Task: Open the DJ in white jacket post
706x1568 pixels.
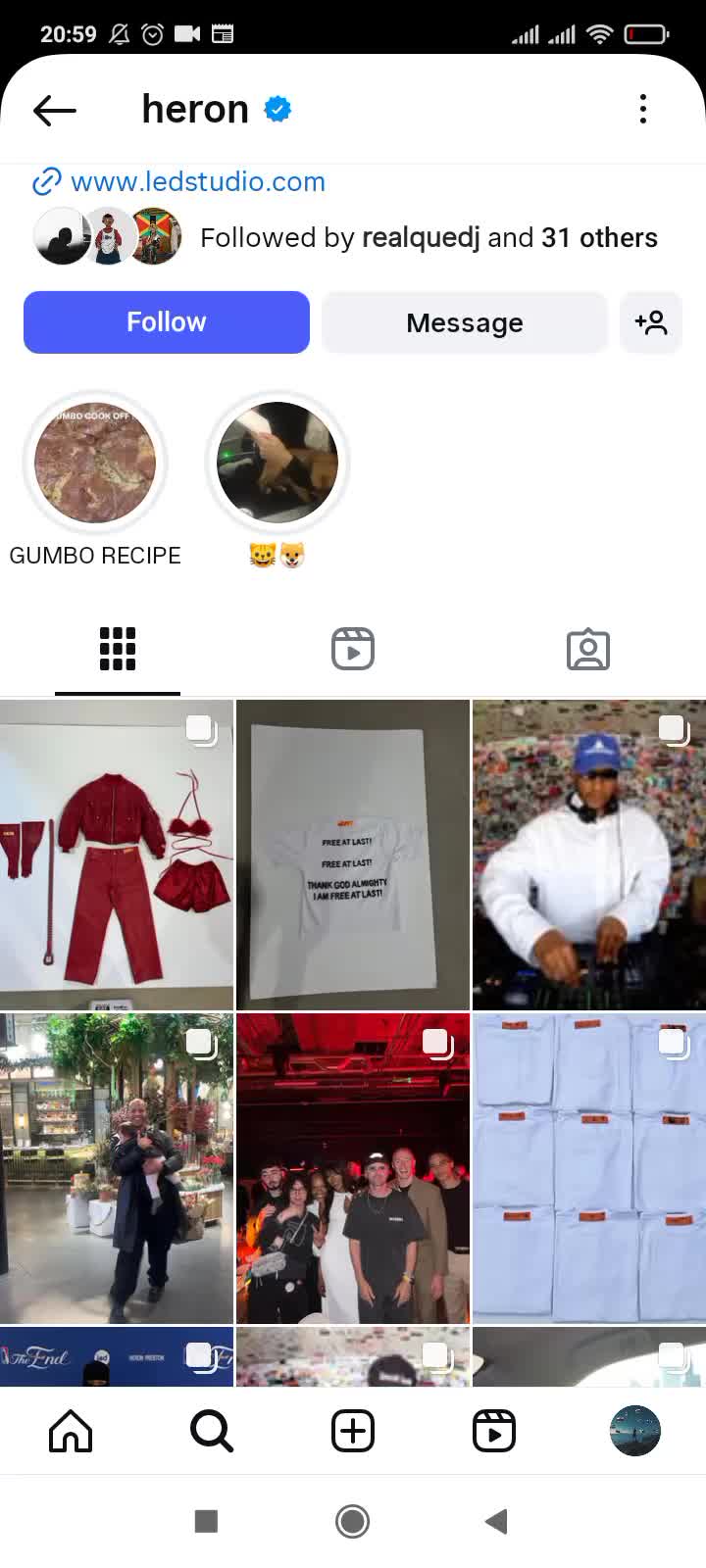Action: pyautogui.click(x=588, y=855)
